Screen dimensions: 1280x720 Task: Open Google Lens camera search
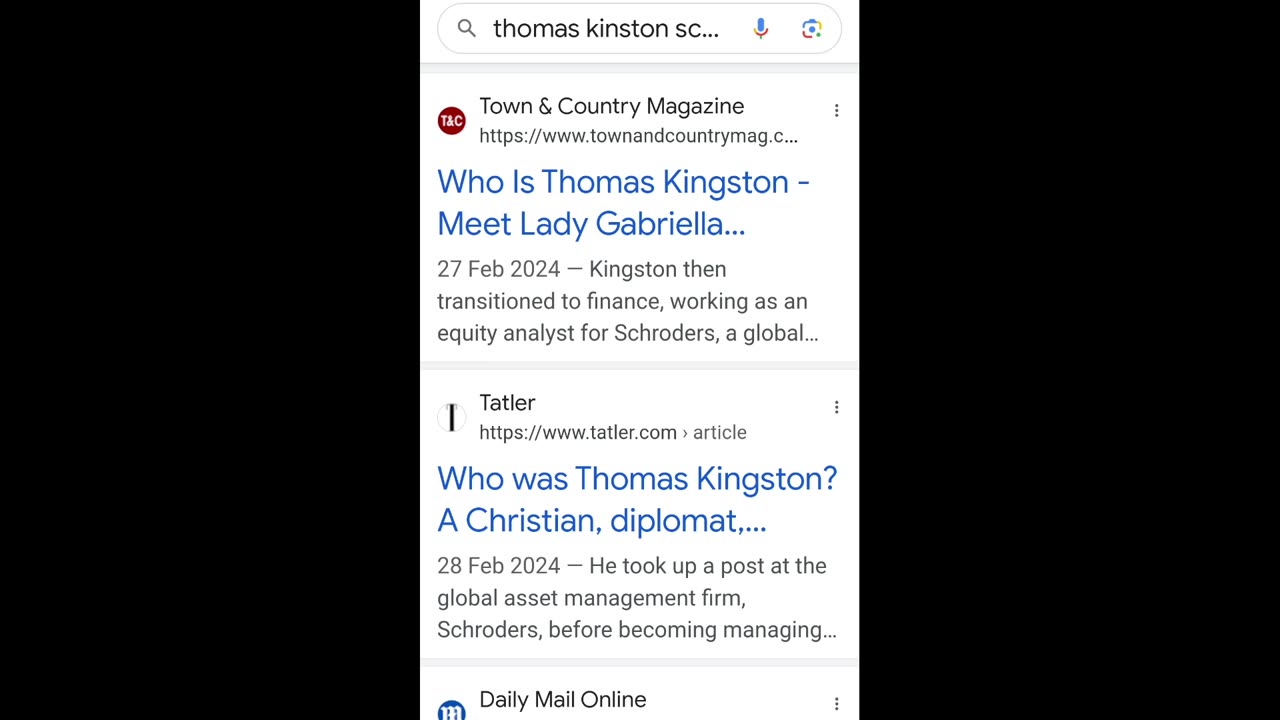[811, 29]
